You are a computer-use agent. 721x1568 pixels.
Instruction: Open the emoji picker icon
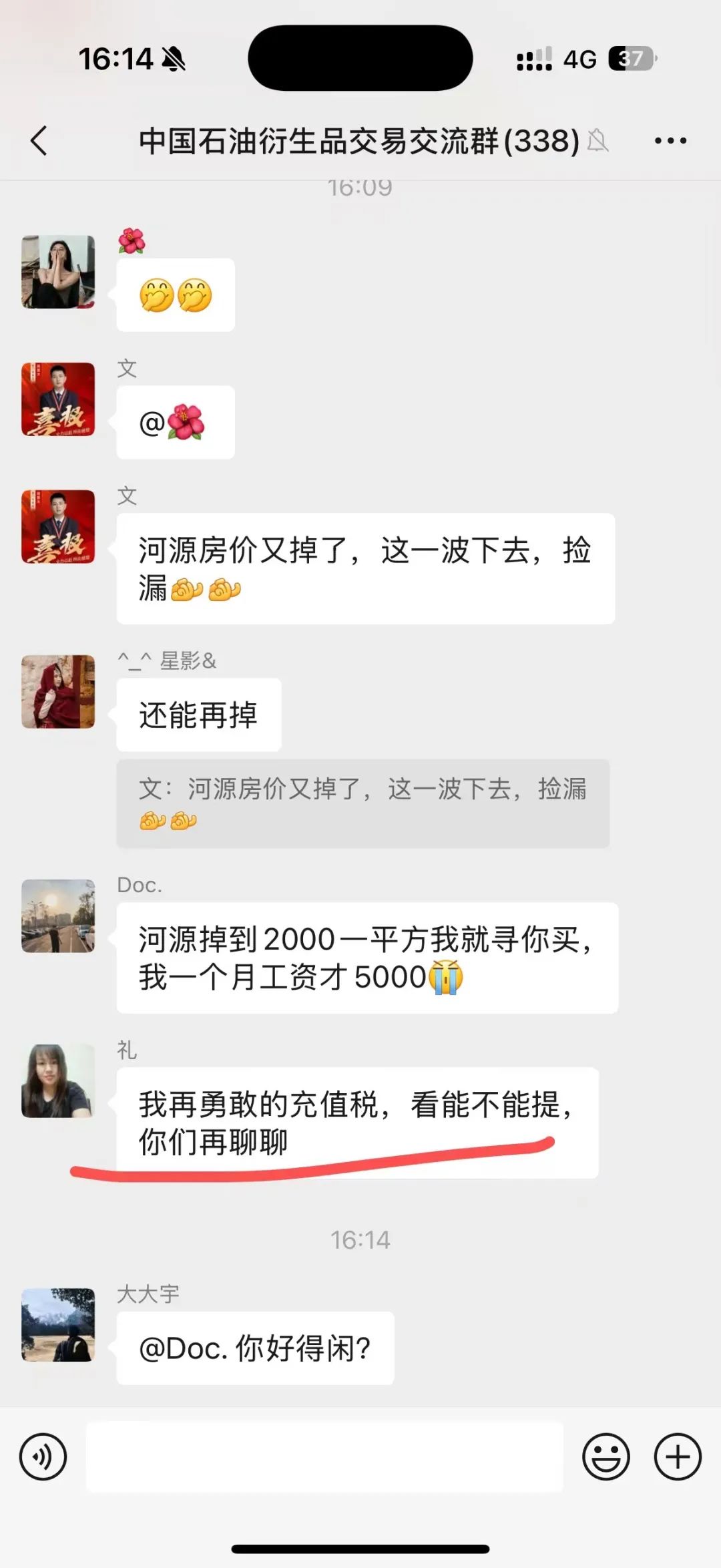(x=606, y=1456)
